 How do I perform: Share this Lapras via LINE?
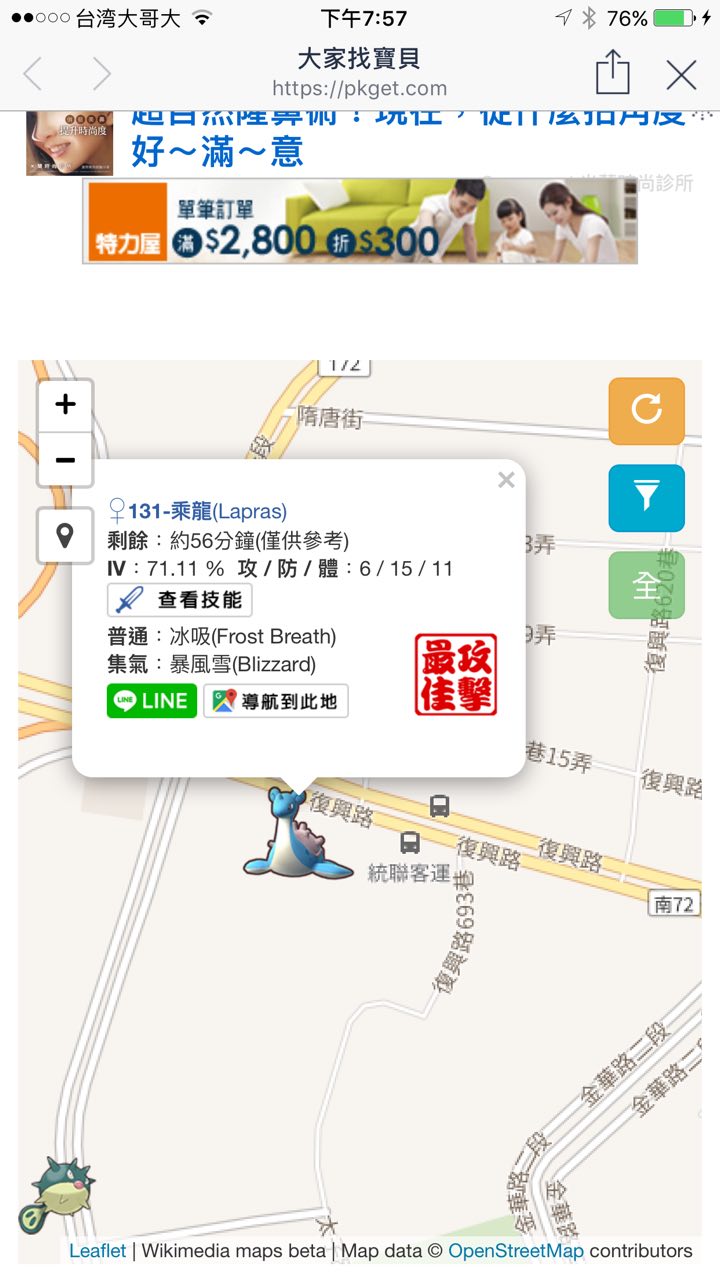152,701
